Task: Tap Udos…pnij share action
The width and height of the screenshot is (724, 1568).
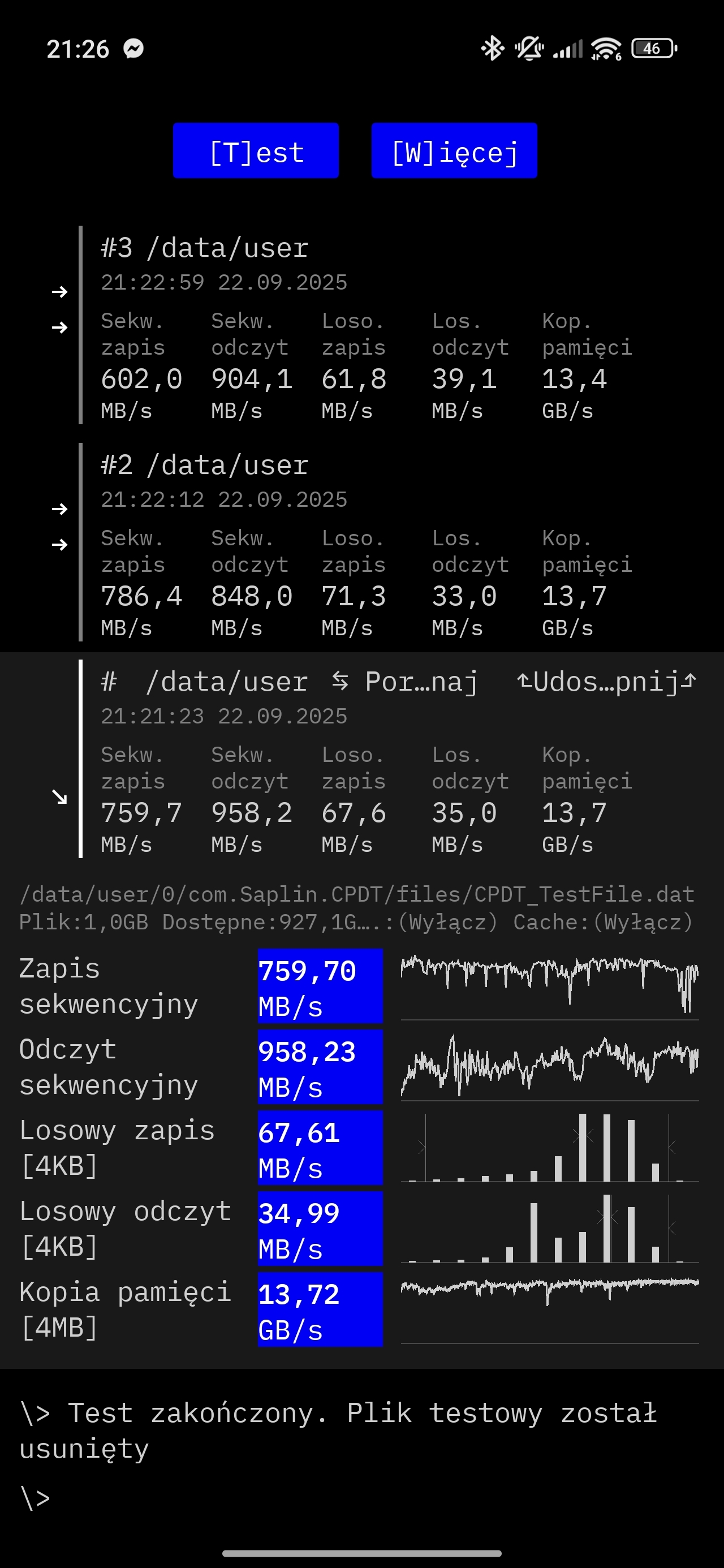Action: pyautogui.click(x=606, y=682)
